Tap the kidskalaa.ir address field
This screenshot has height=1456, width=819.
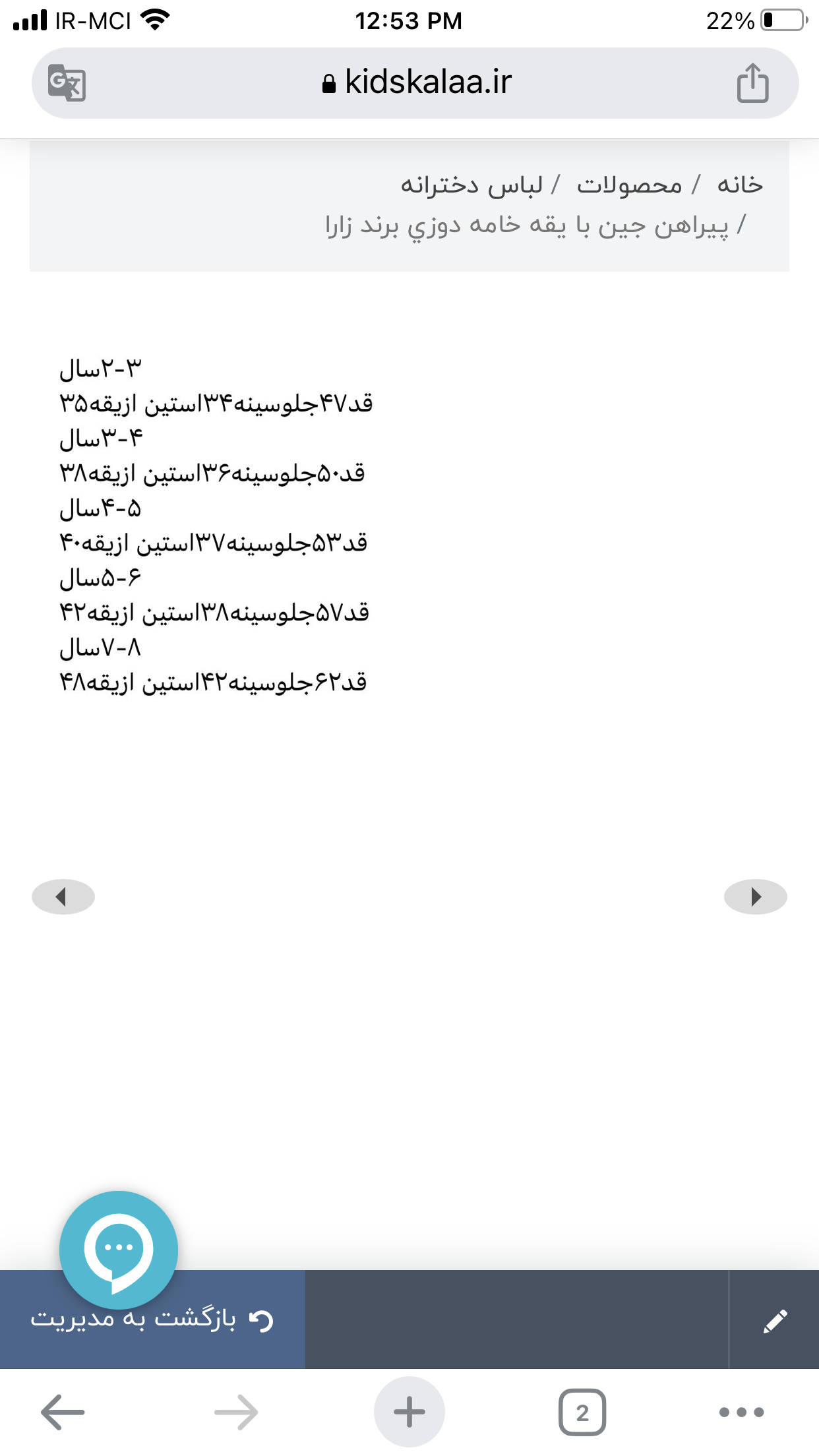click(x=415, y=83)
